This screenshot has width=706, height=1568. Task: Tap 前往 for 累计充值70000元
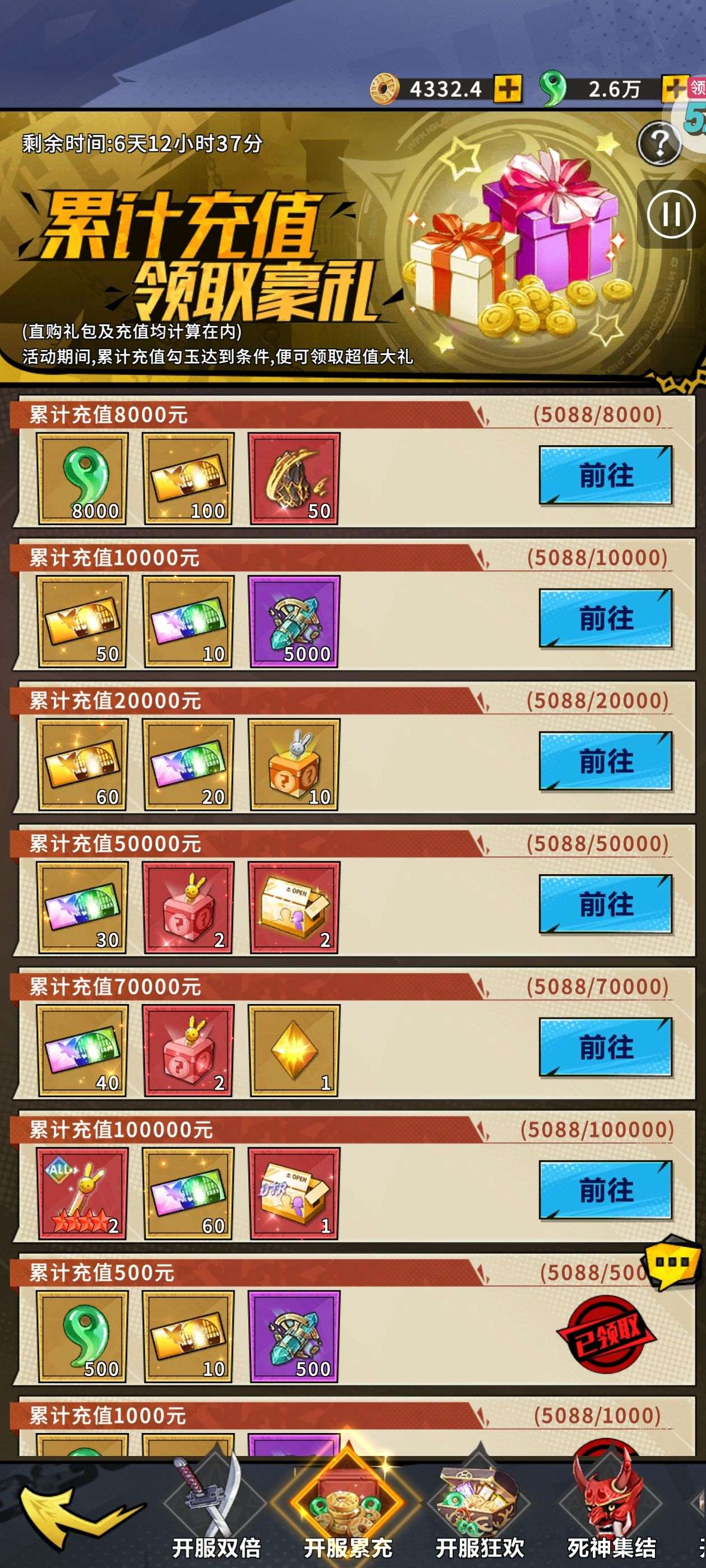606,1047
